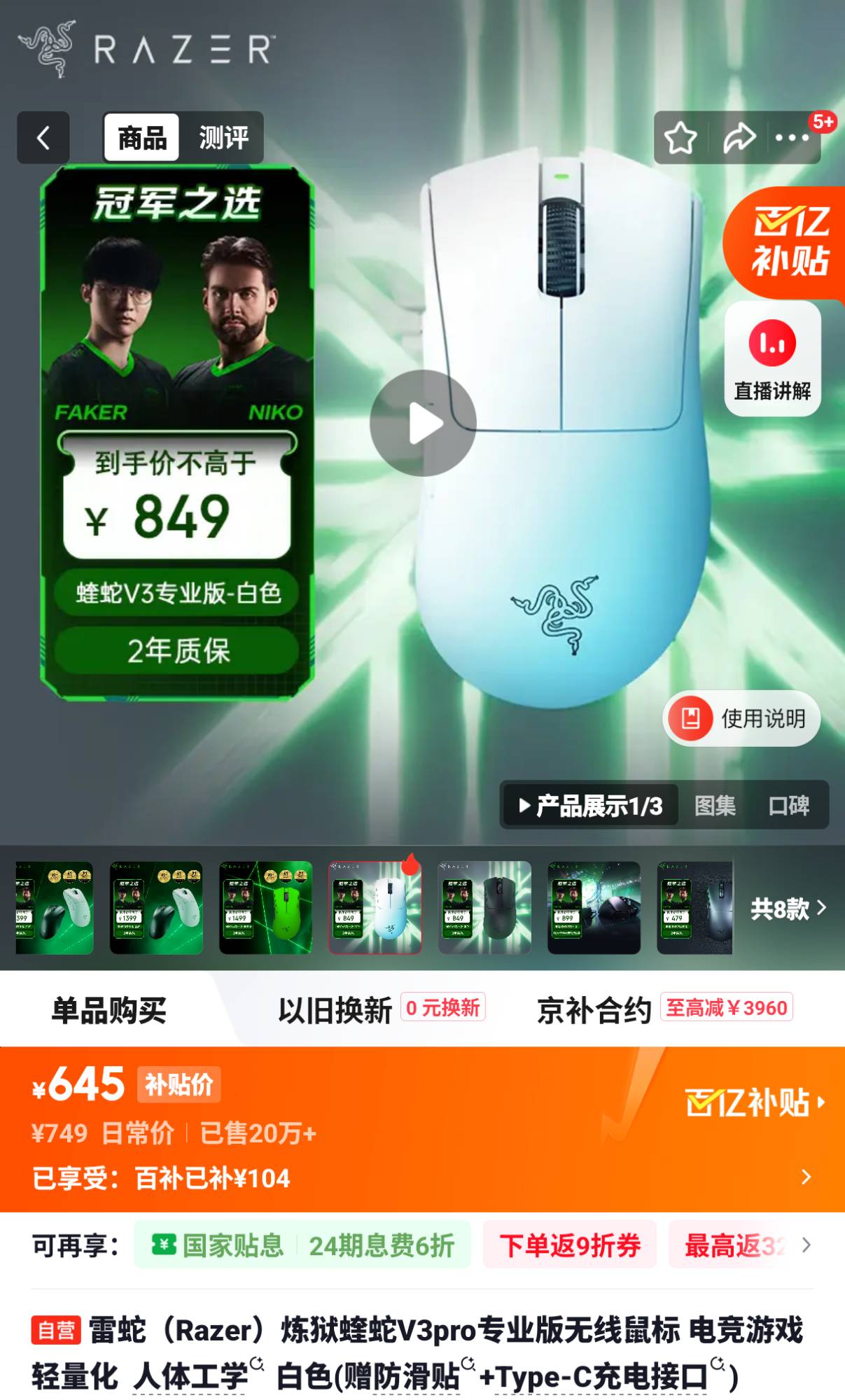845x1400 pixels.
Task: Switch to the 图集 gallery view
Action: pyautogui.click(x=715, y=806)
